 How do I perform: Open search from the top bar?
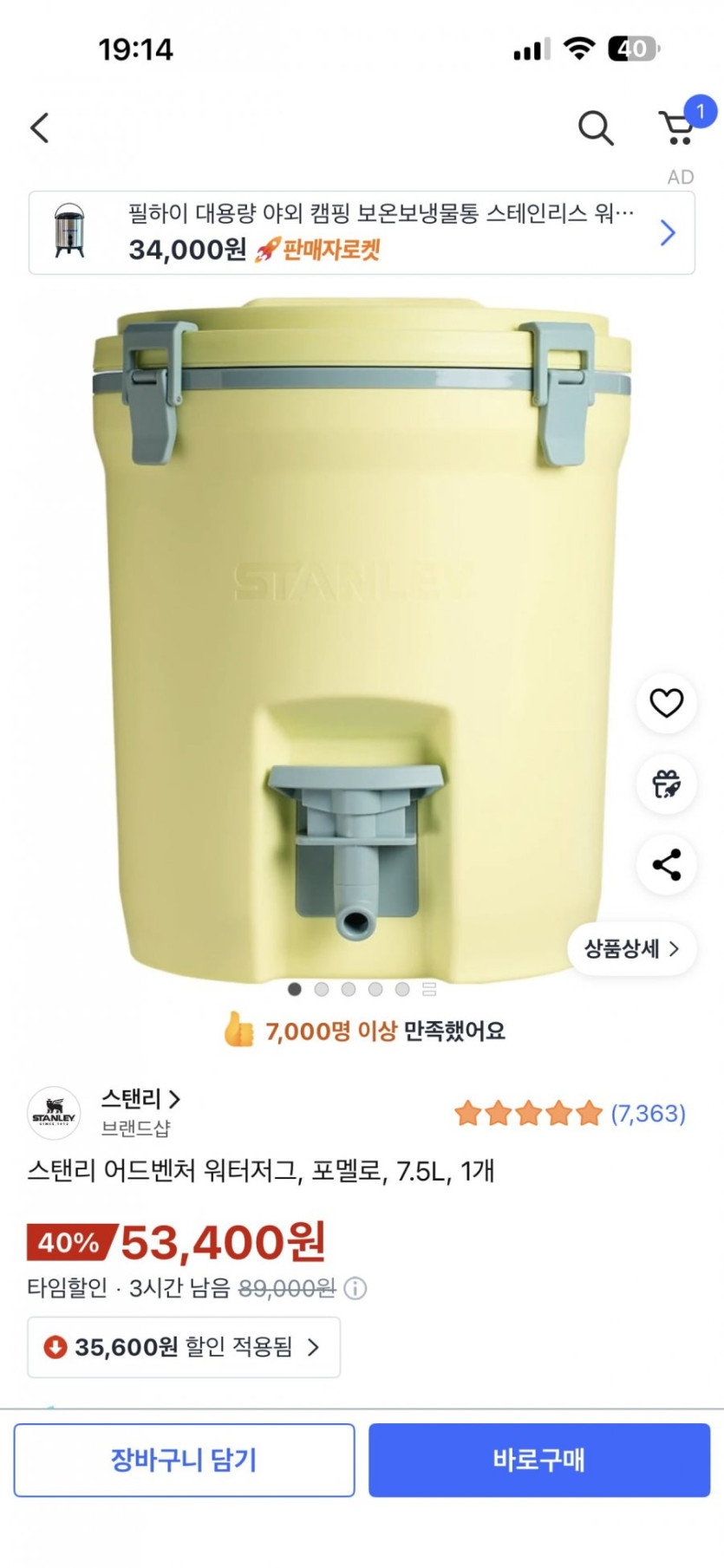596,127
